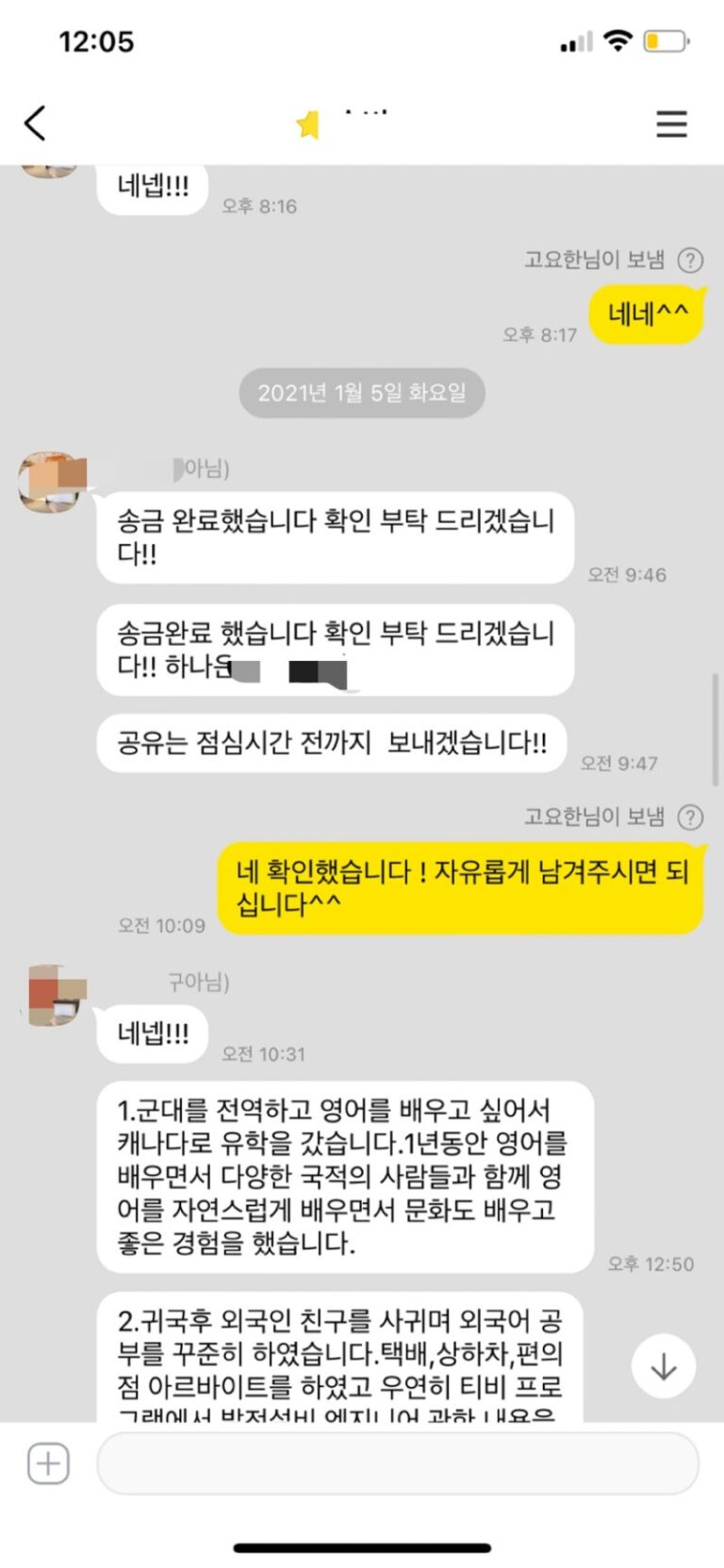Open the plus attachment menu

pyautogui.click(x=48, y=1463)
